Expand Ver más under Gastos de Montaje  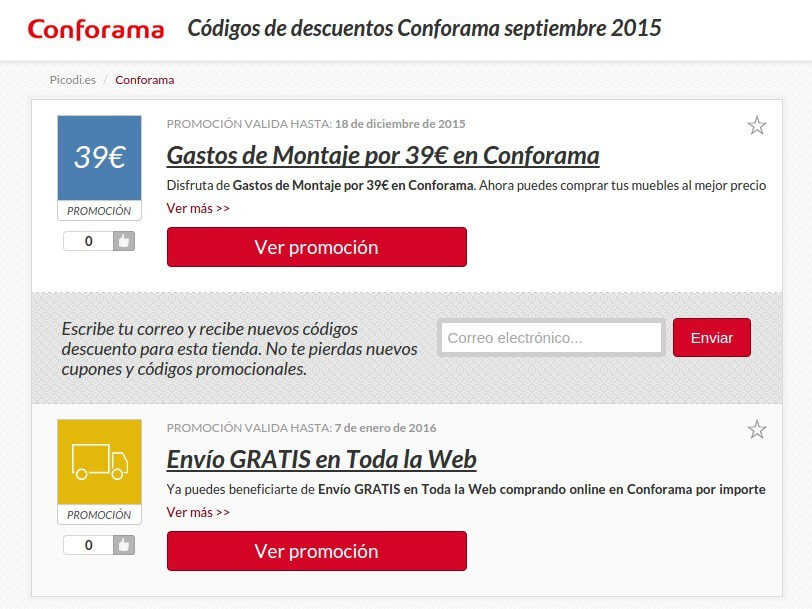[198, 208]
